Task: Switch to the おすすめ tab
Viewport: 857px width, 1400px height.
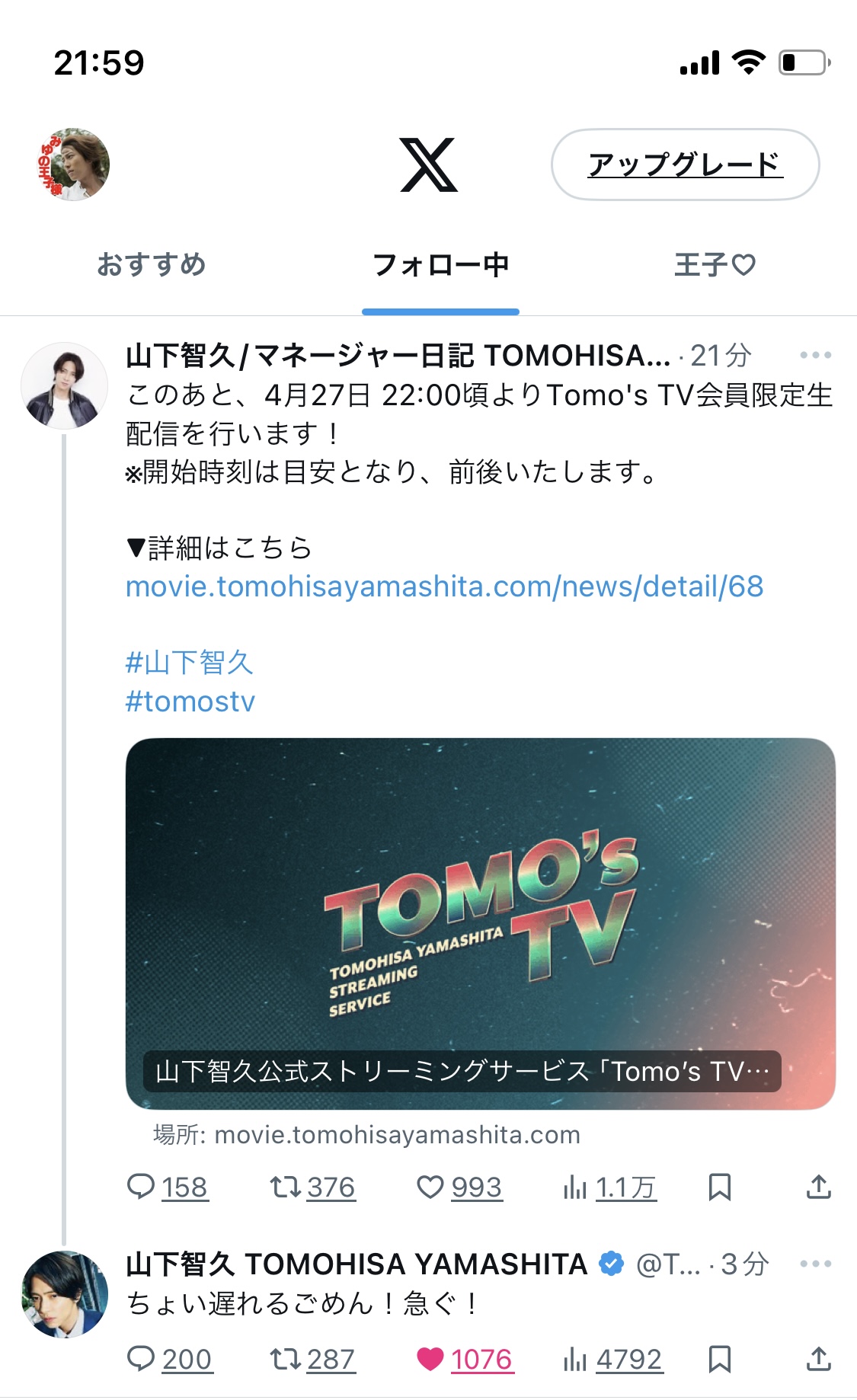Action: 152,265
